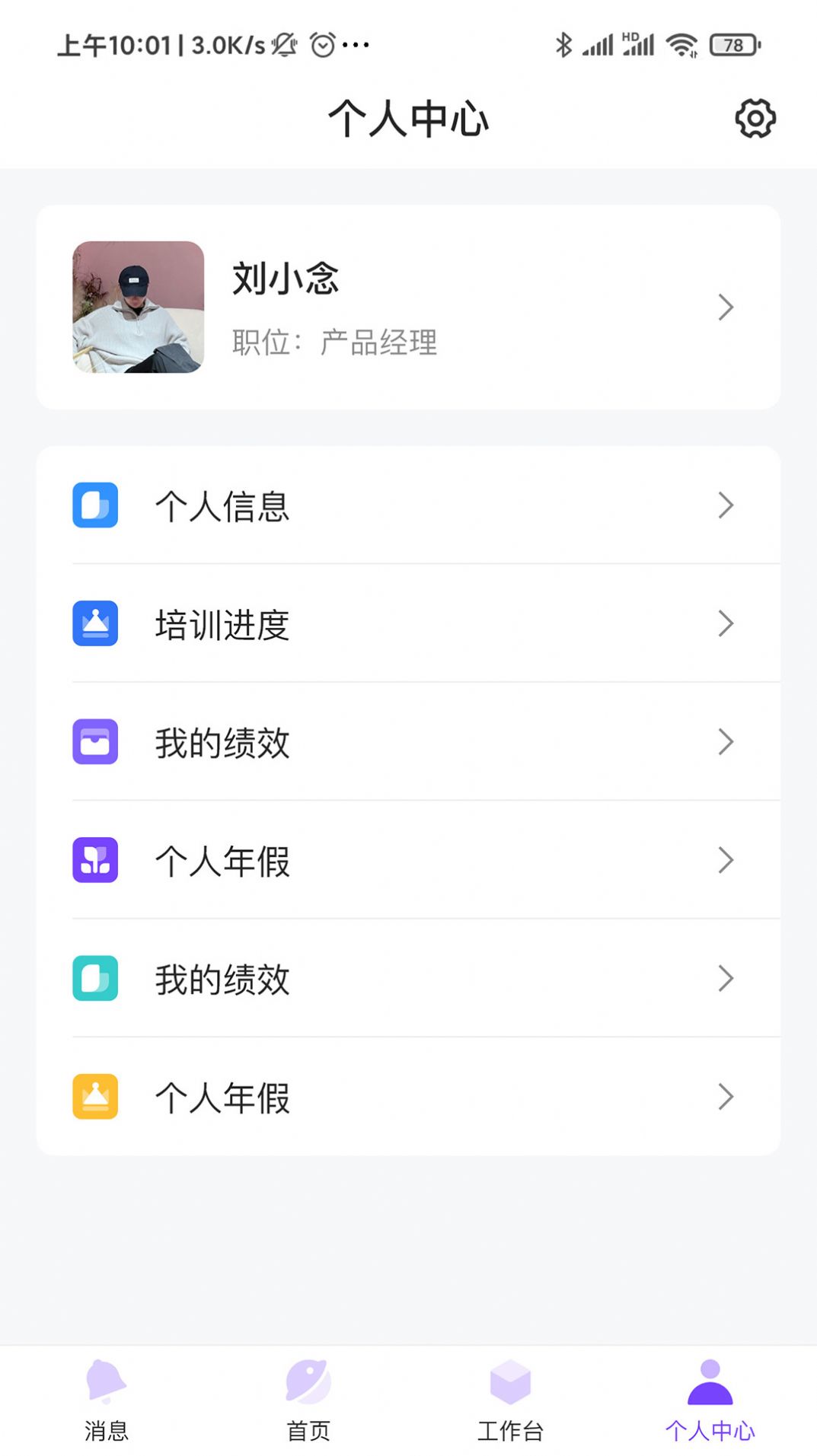Click the 个人年假 annual leave icon

95,861
